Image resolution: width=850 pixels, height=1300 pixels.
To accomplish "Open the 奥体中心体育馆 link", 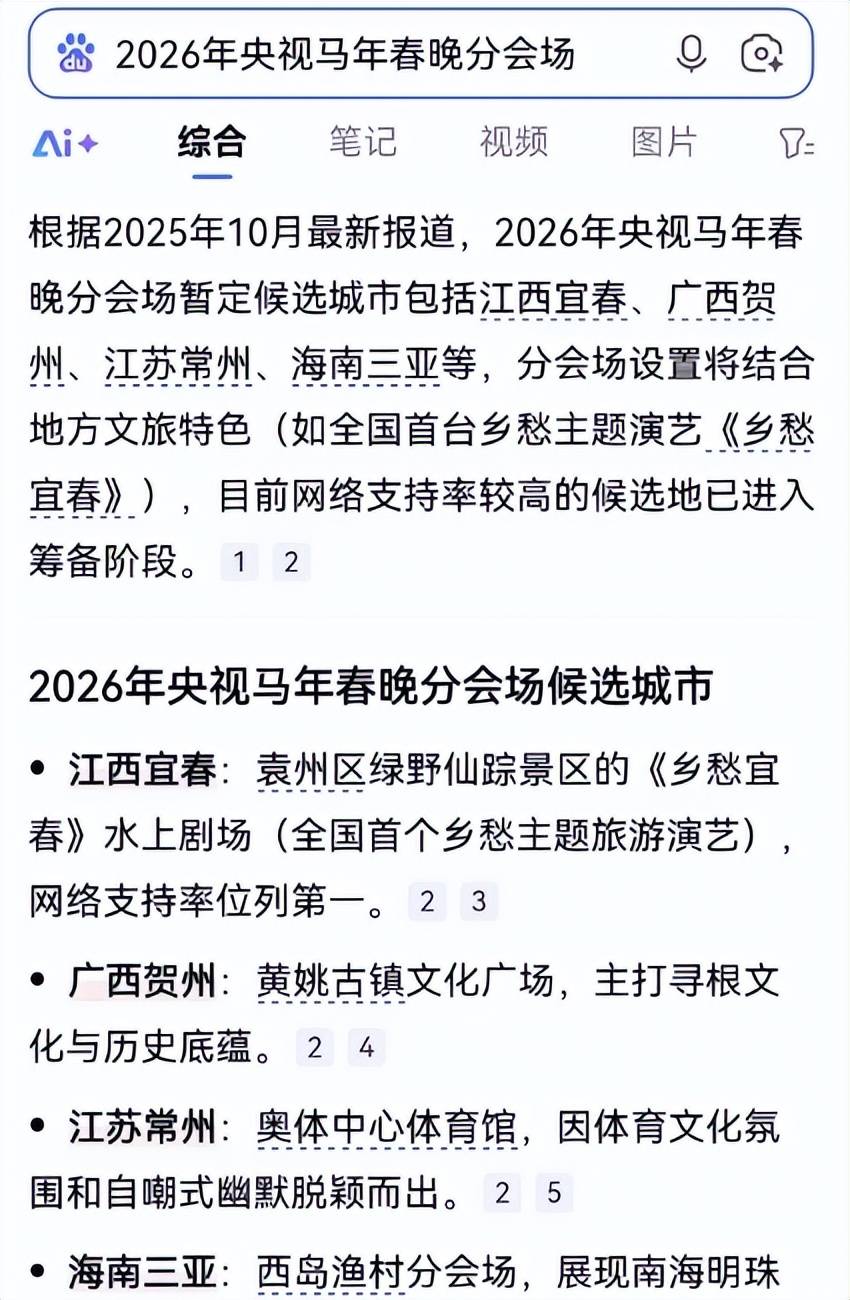I will pyautogui.click(x=387, y=1128).
